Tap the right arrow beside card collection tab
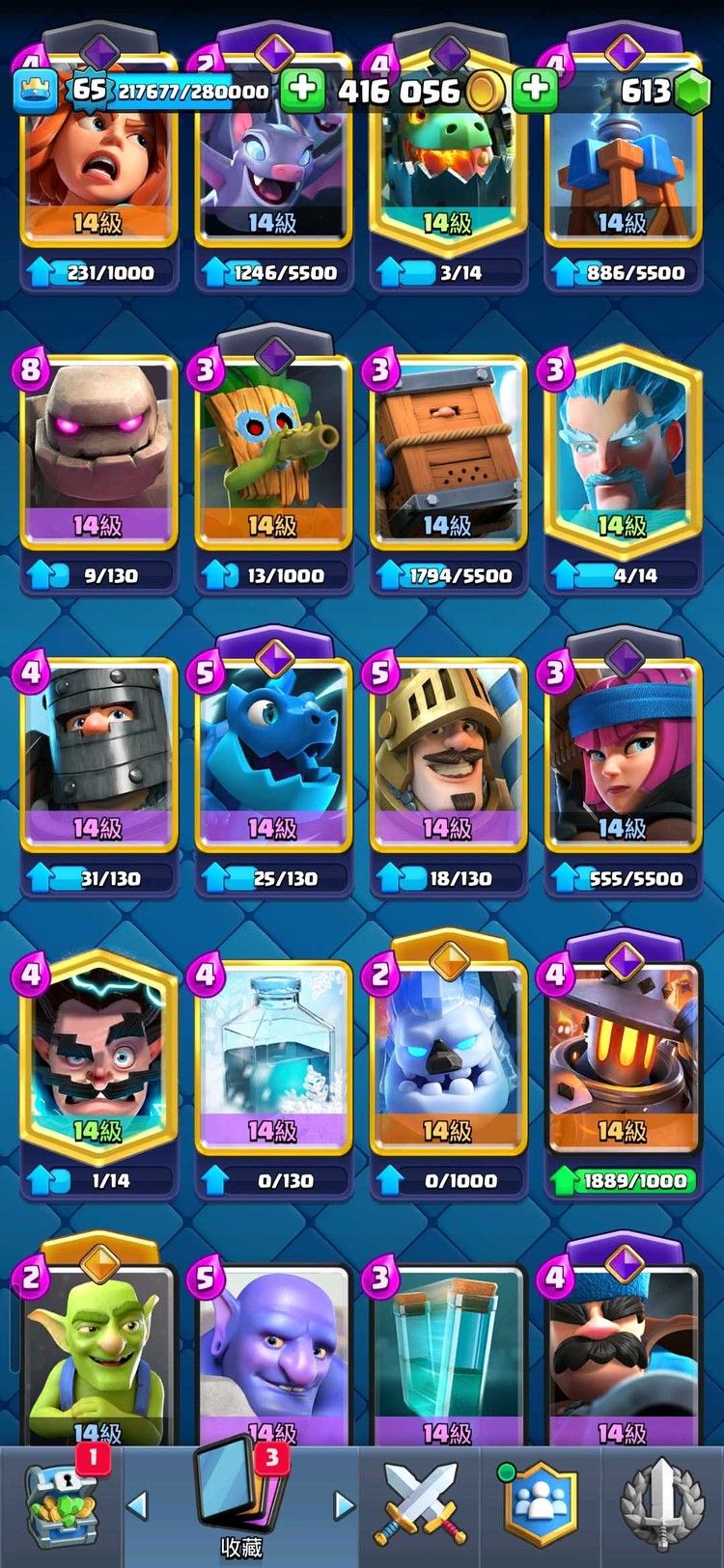Viewport: 724px width, 1568px height. [x=343, y=1505]
